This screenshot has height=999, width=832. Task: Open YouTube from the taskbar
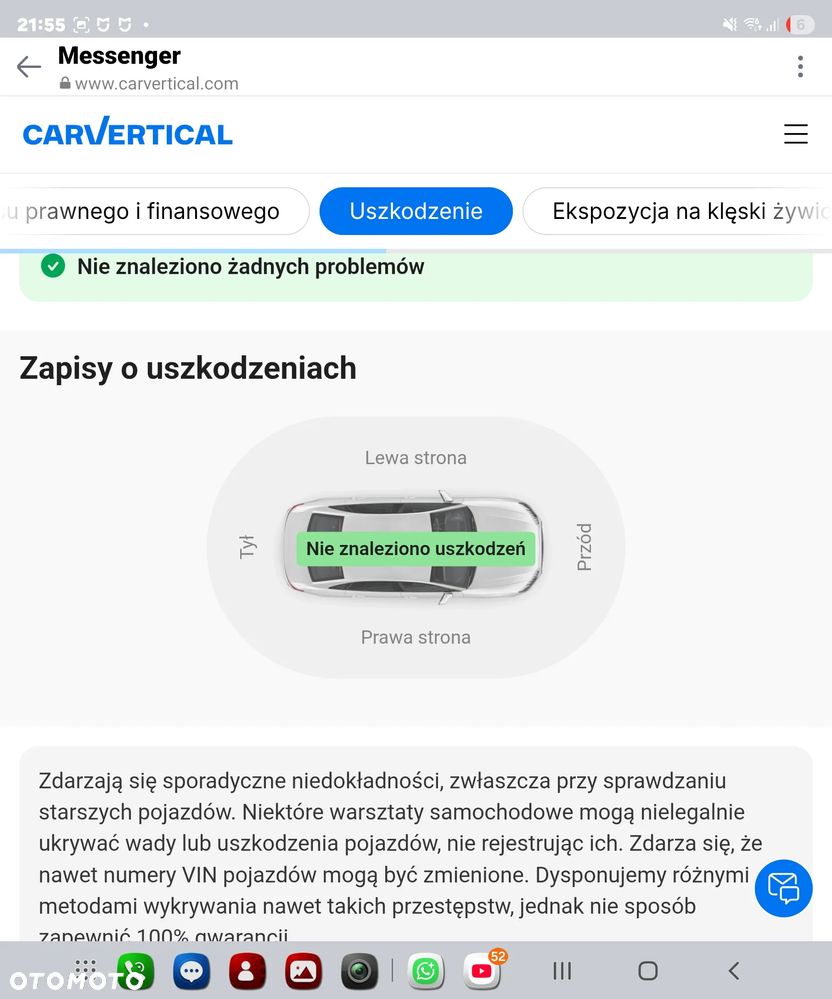(x=482, y=970)
